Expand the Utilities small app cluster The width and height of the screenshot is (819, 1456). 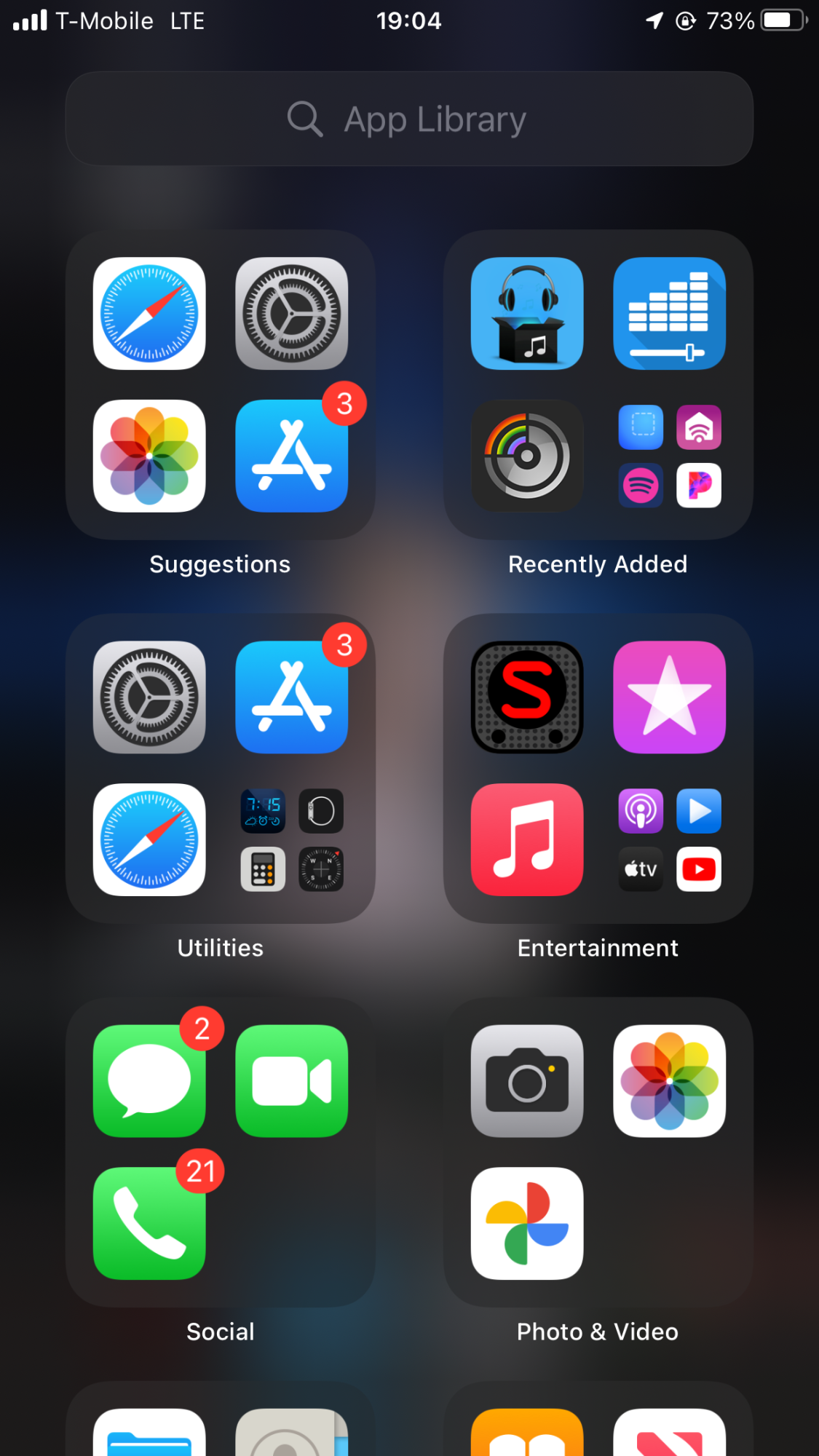pos(291,839)
